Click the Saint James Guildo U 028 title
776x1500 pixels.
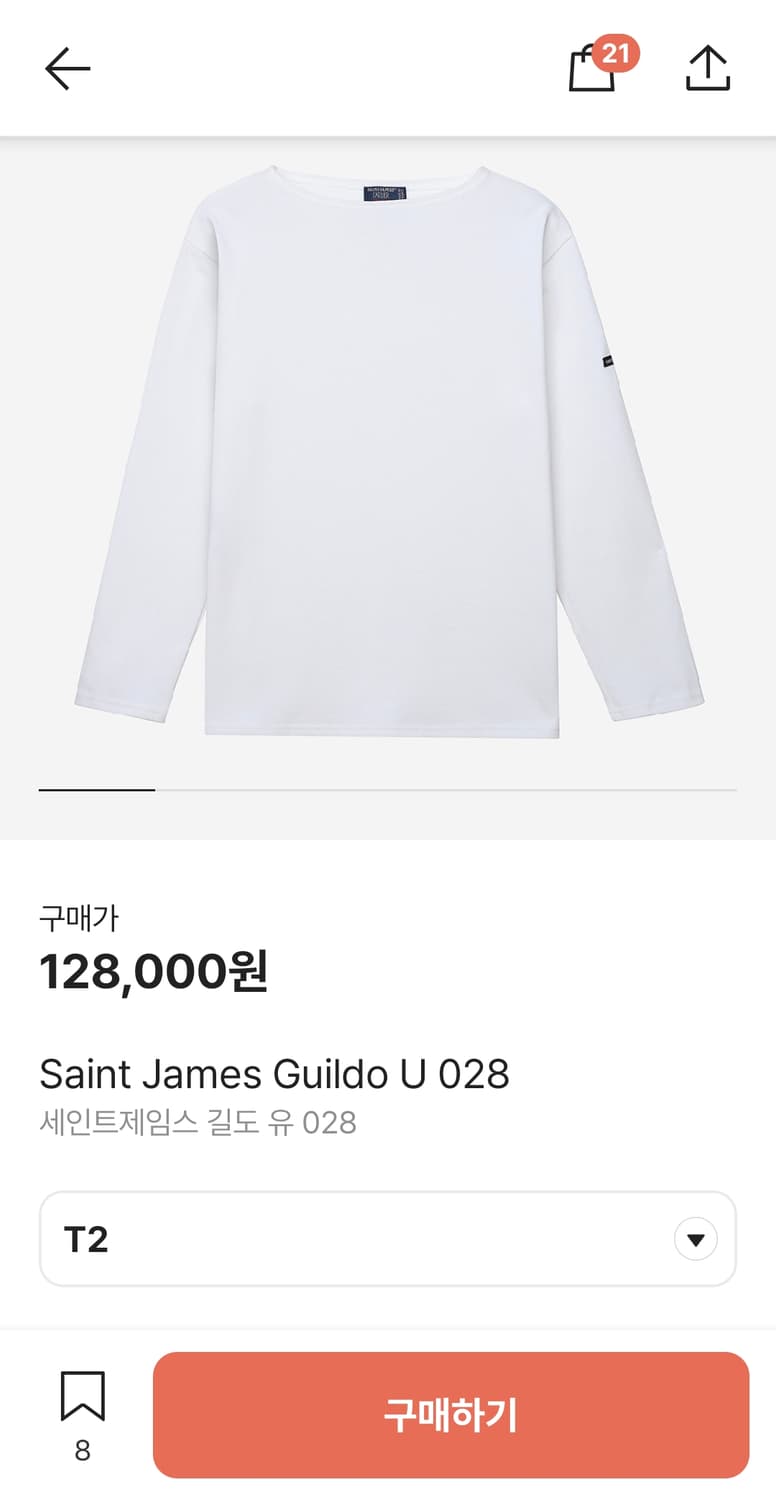point(274,1074)
